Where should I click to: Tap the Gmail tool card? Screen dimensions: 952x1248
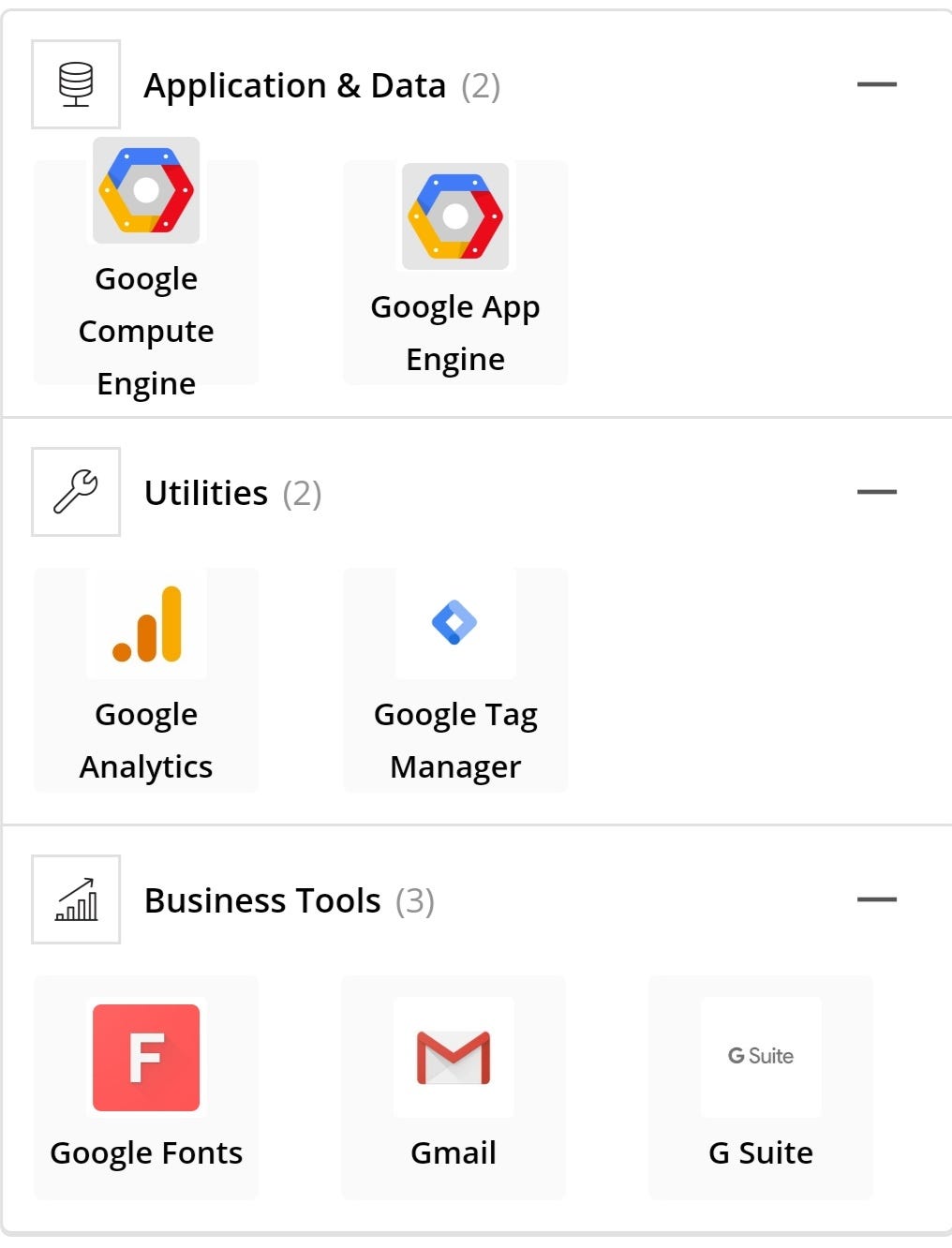(x=454, y=1087)
